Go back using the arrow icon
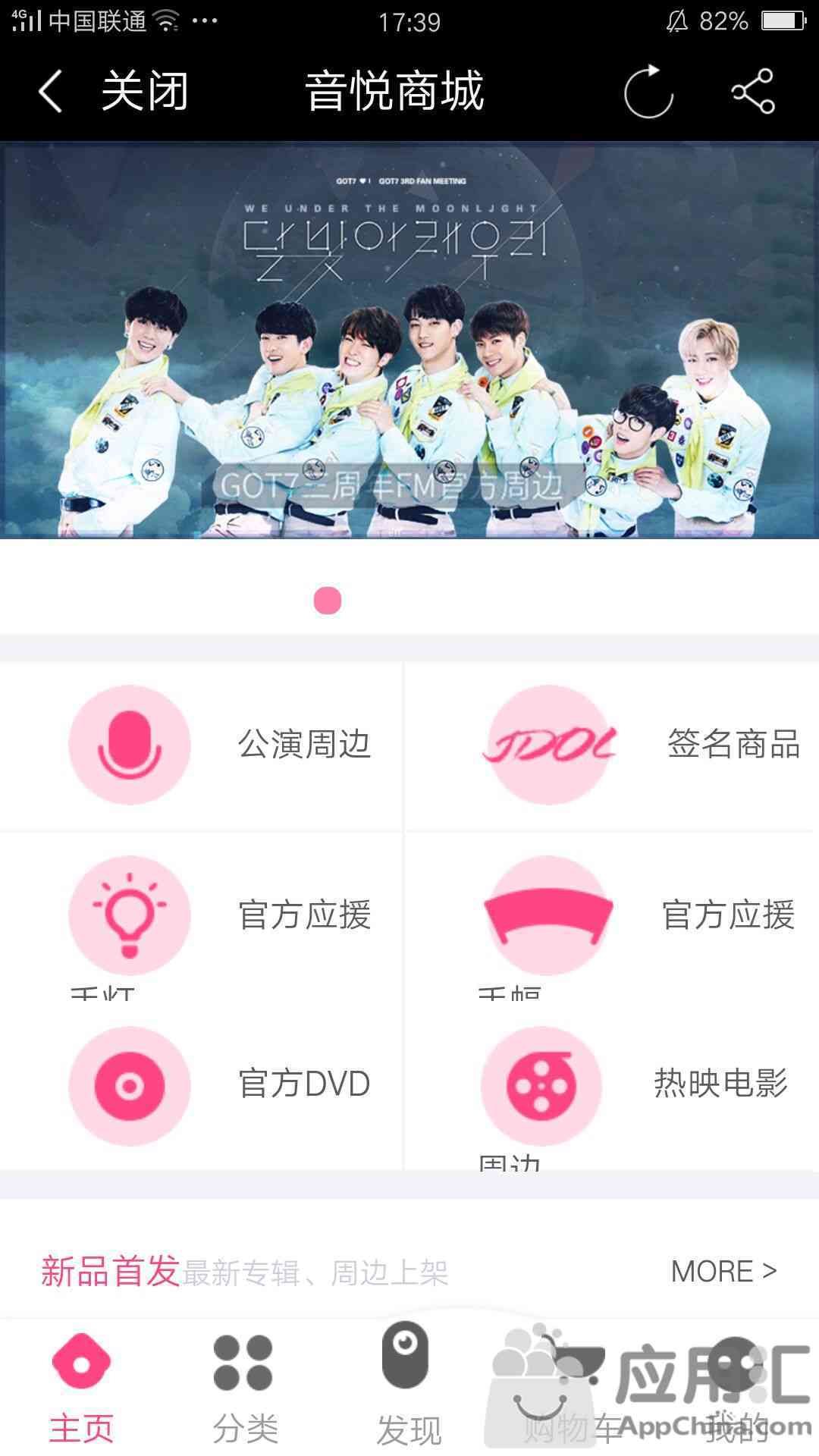Viewport: 819px width, 1456px height. coord(50,92)
